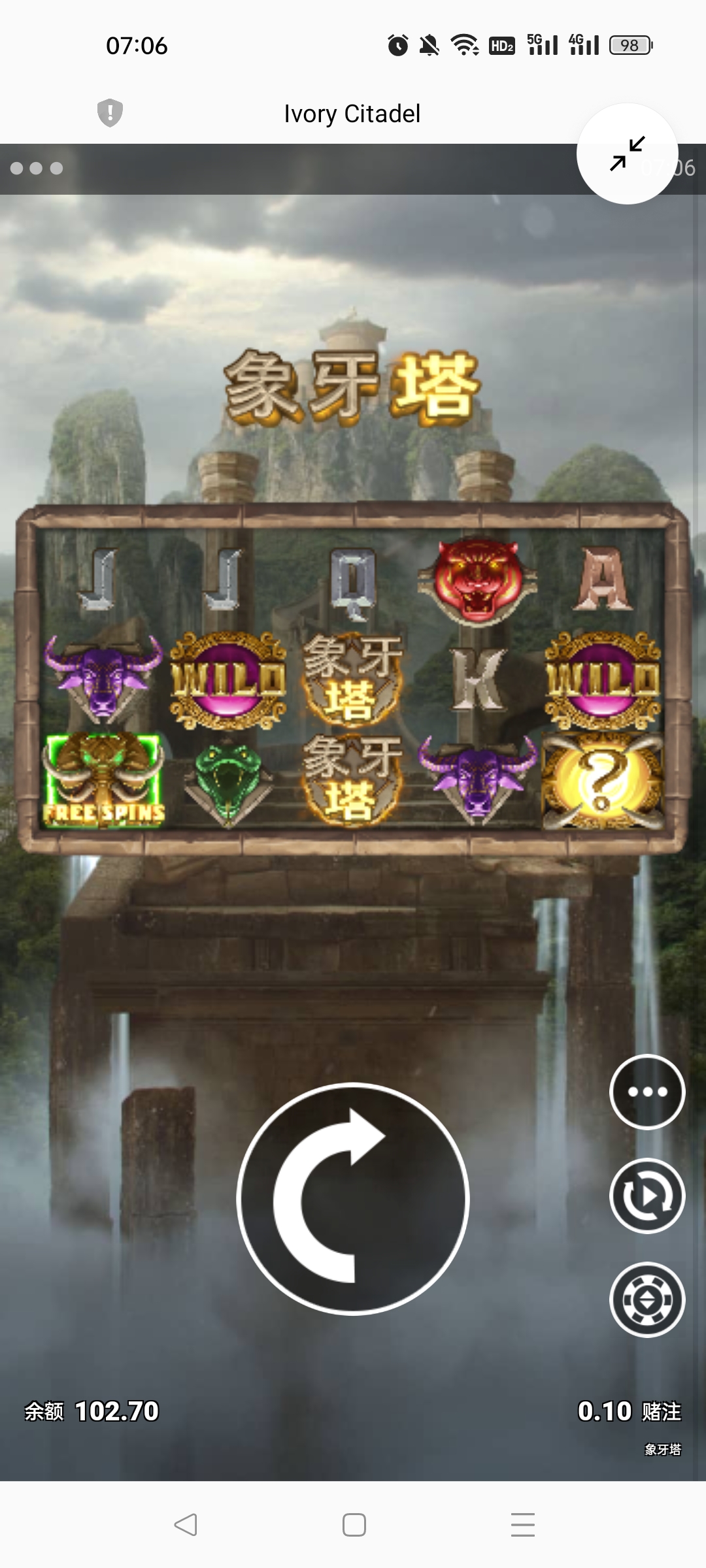Tap the security shield icon
The image size is (706, 1568).
[x=110, y=112]
